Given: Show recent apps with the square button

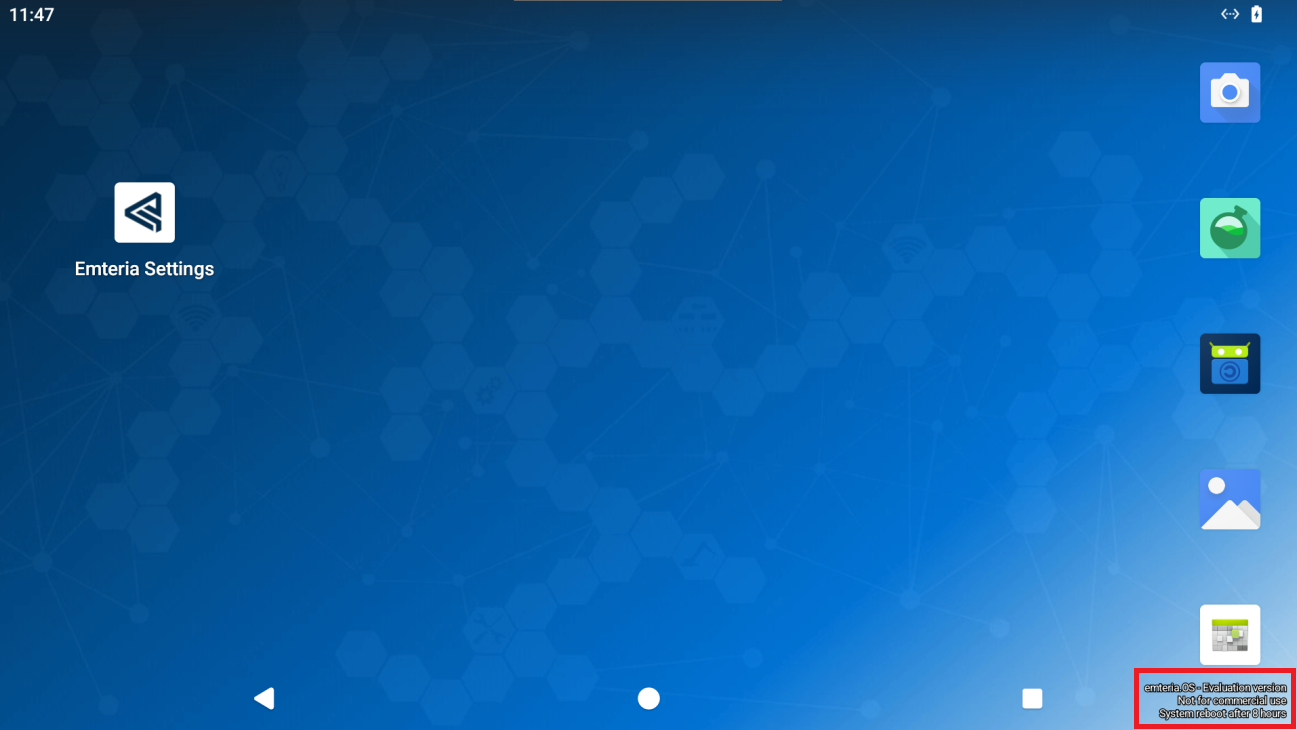Looking at the screenshot, I should (x=1032, y=698).
